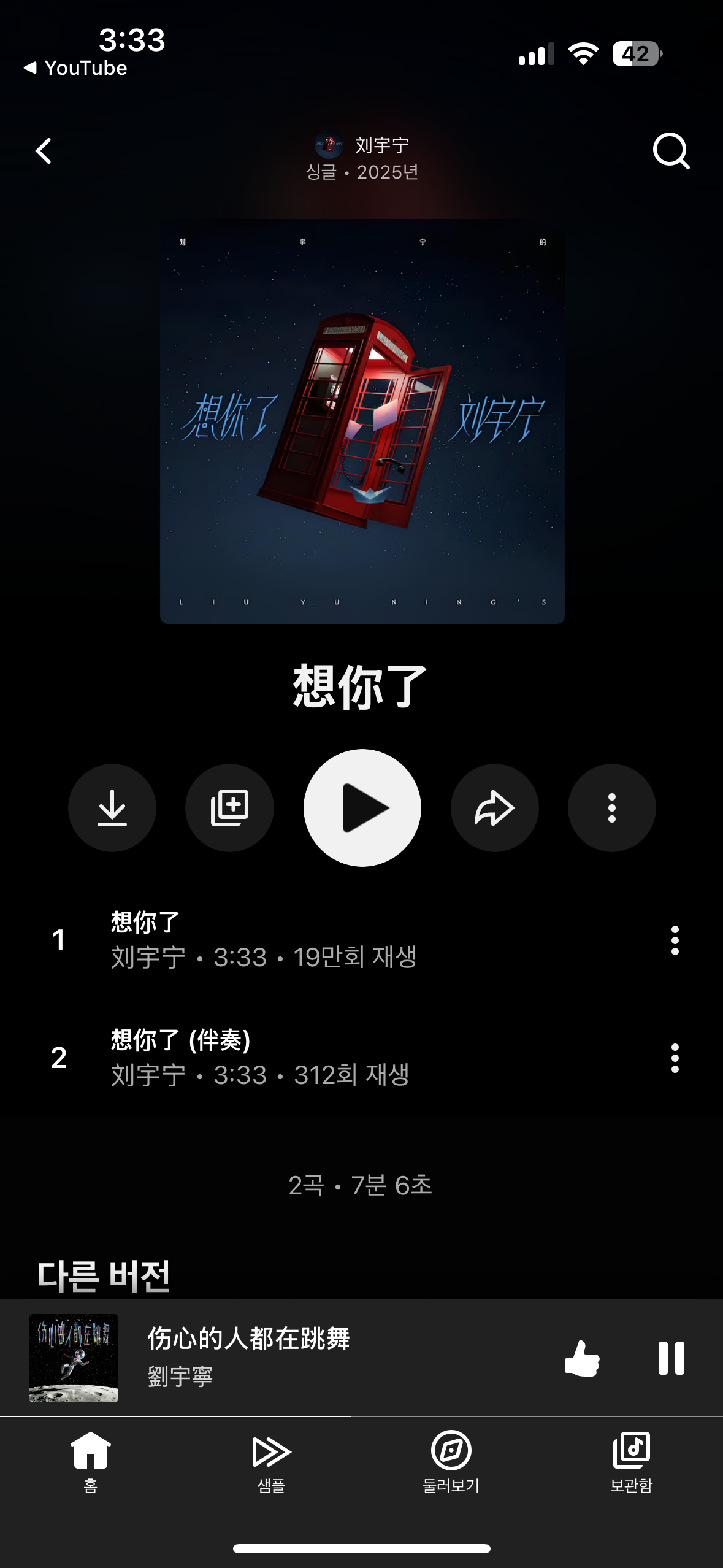
Task: Download the 想你了 single
Action: click(112, 808)
